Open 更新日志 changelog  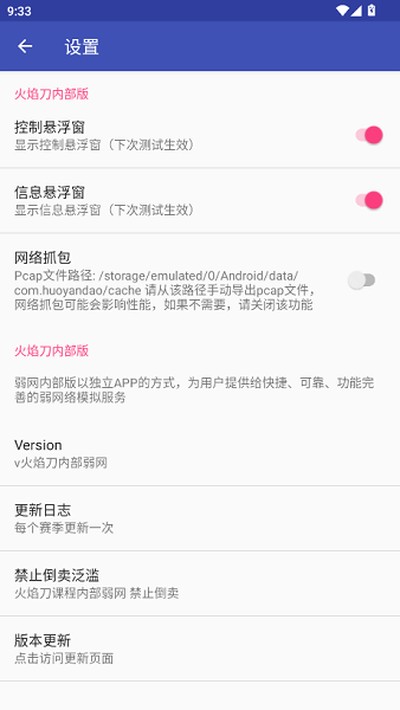click(200, 518)
